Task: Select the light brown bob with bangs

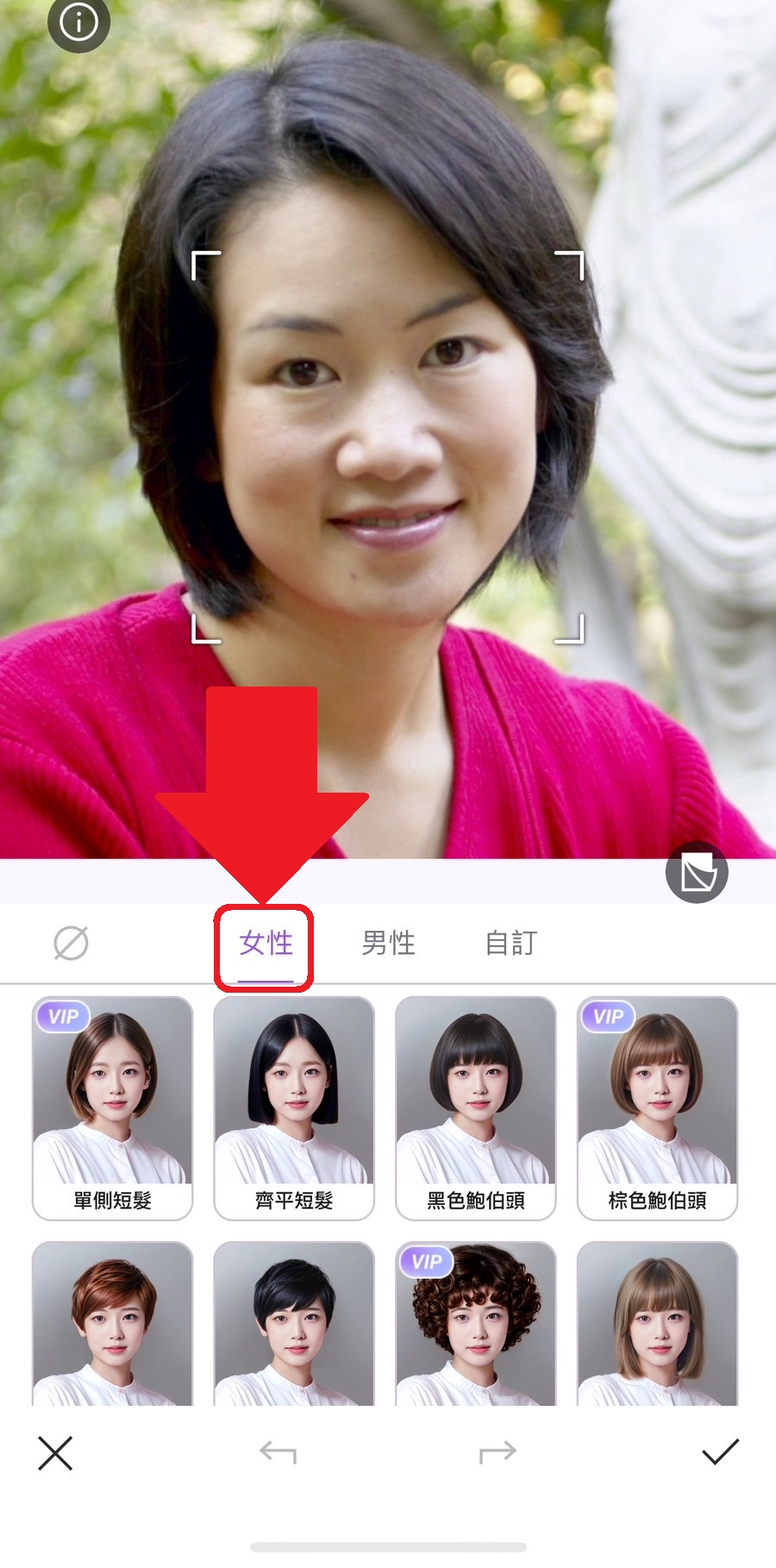Action: click(x=658, y=1324)
